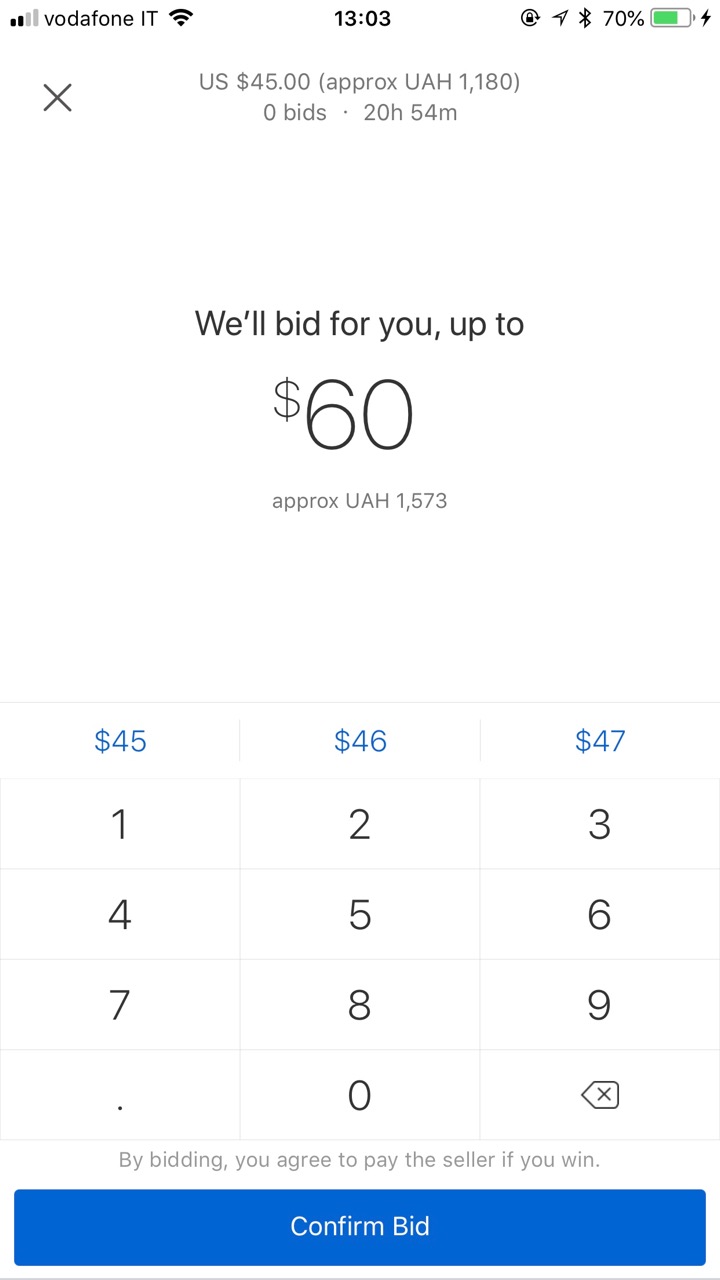Tap number 3 on the keypad
The image size is (720, 1280).
pos(600,824)
